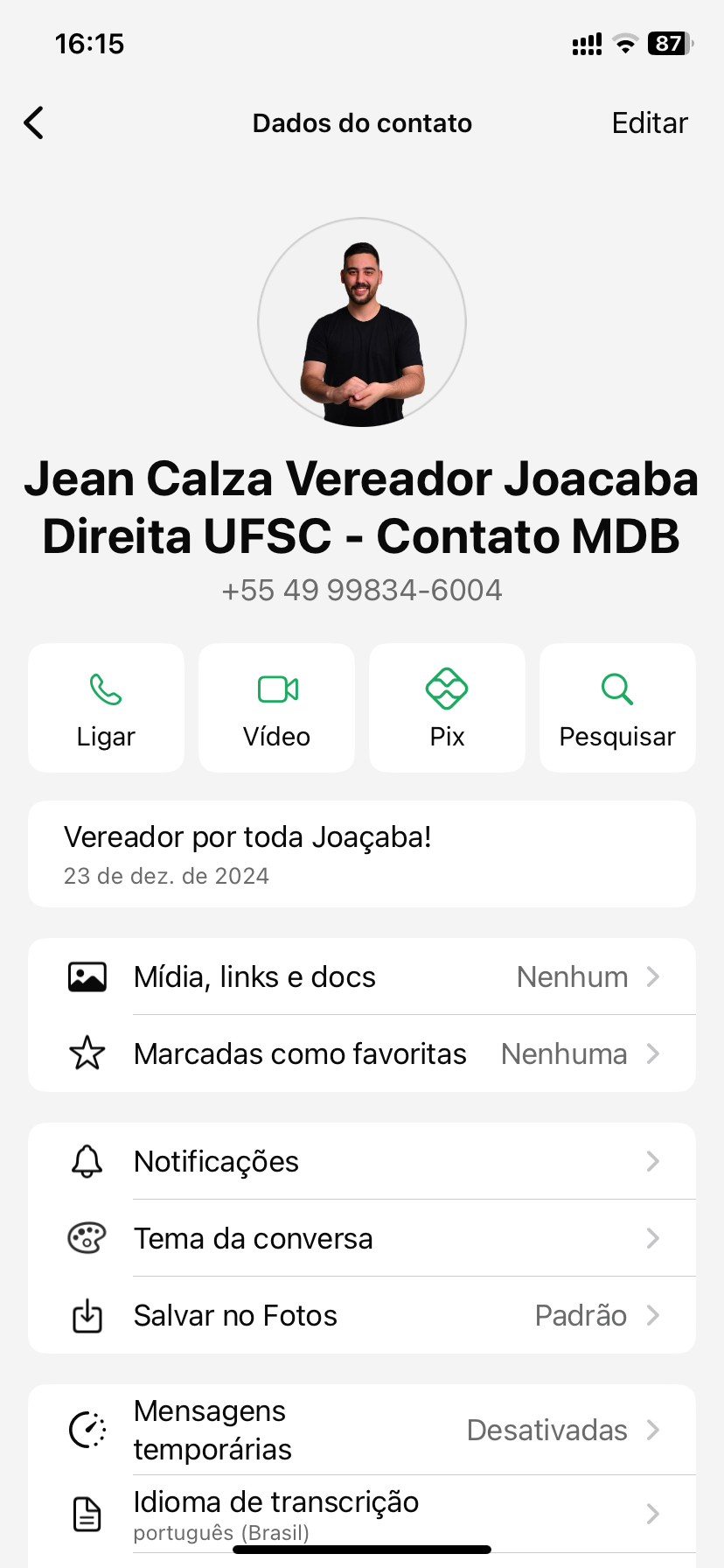
Task: View the contact's profile photo
Action: [x=362, y=322]
